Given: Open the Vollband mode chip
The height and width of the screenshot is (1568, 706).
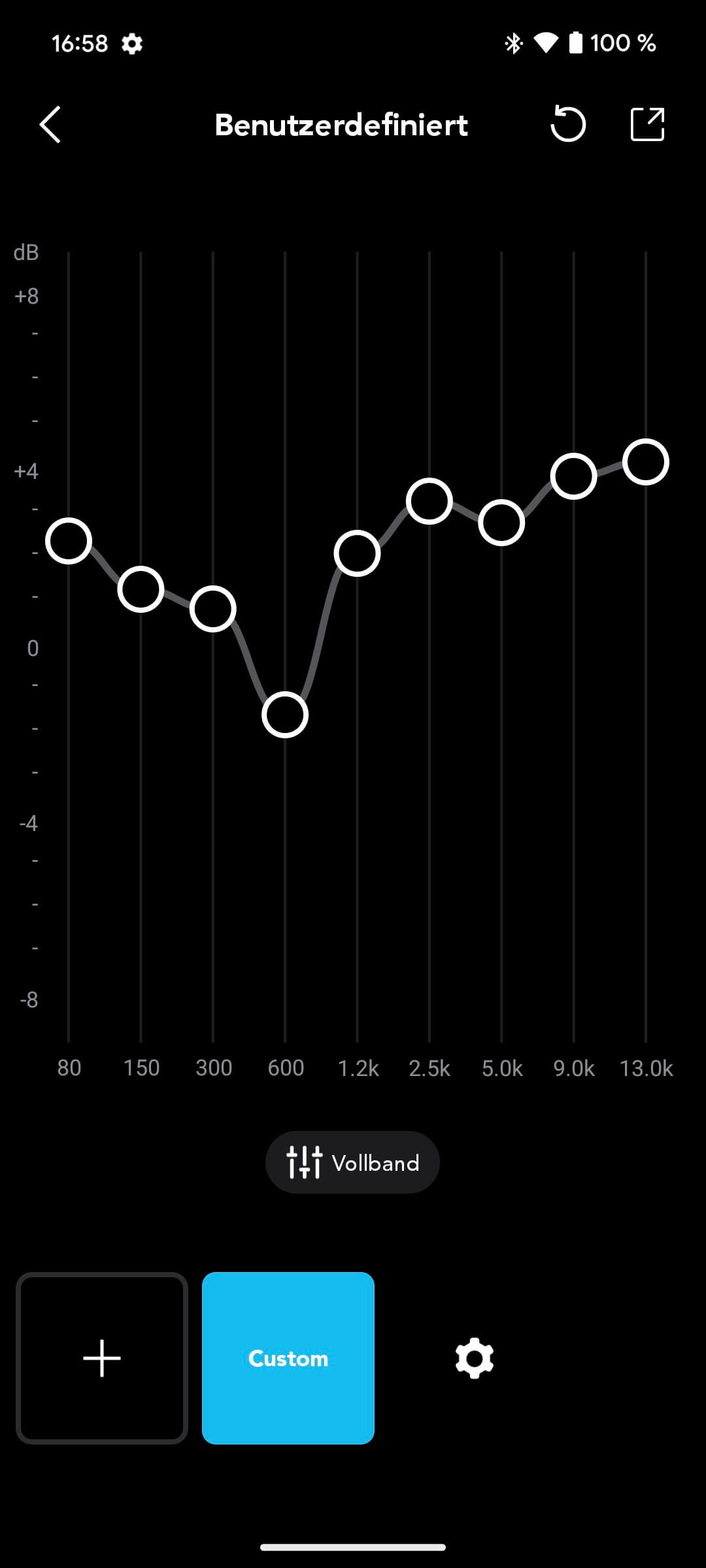Looking at the screenshot, I should pyautogui.click(x=352, y=1162).
